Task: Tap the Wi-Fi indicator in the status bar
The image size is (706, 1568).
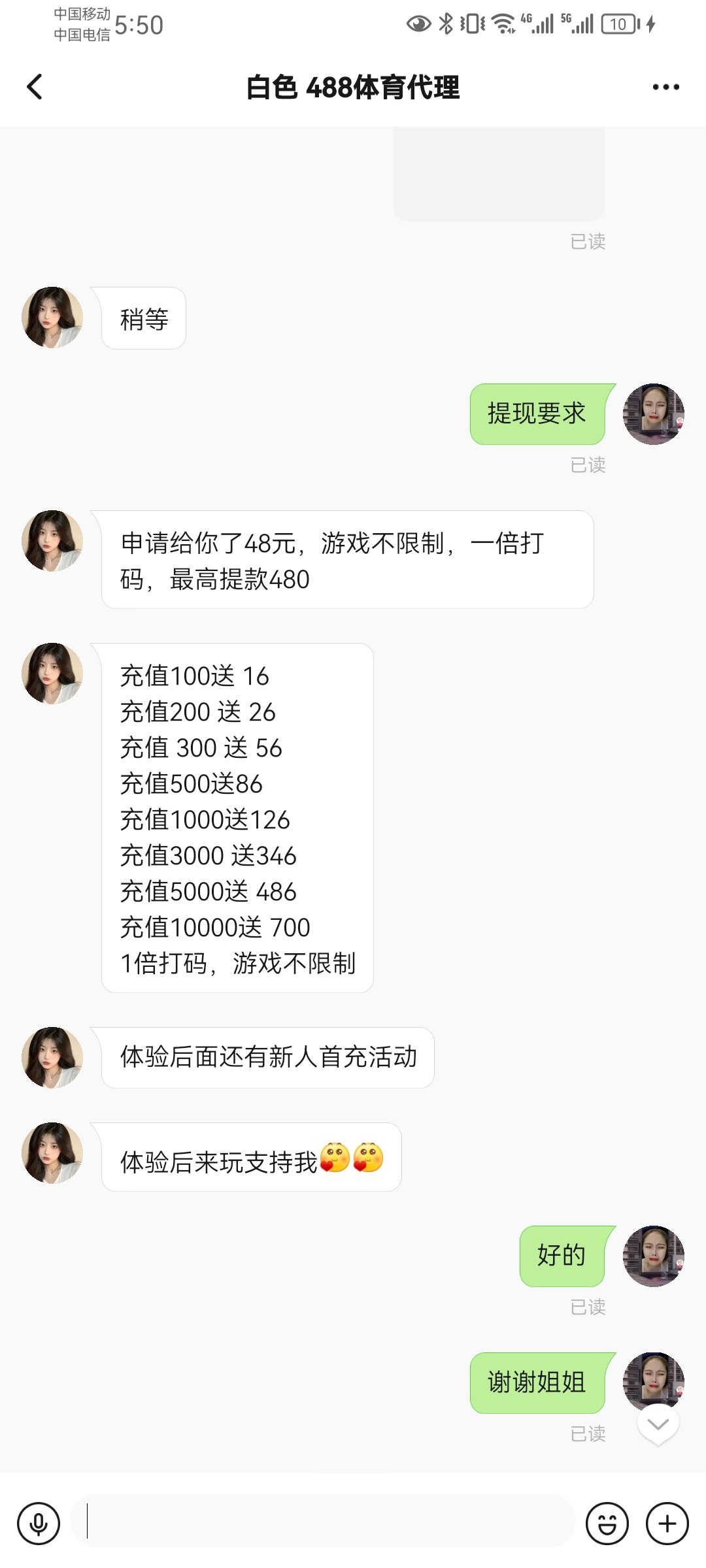Action: [503, 22]
